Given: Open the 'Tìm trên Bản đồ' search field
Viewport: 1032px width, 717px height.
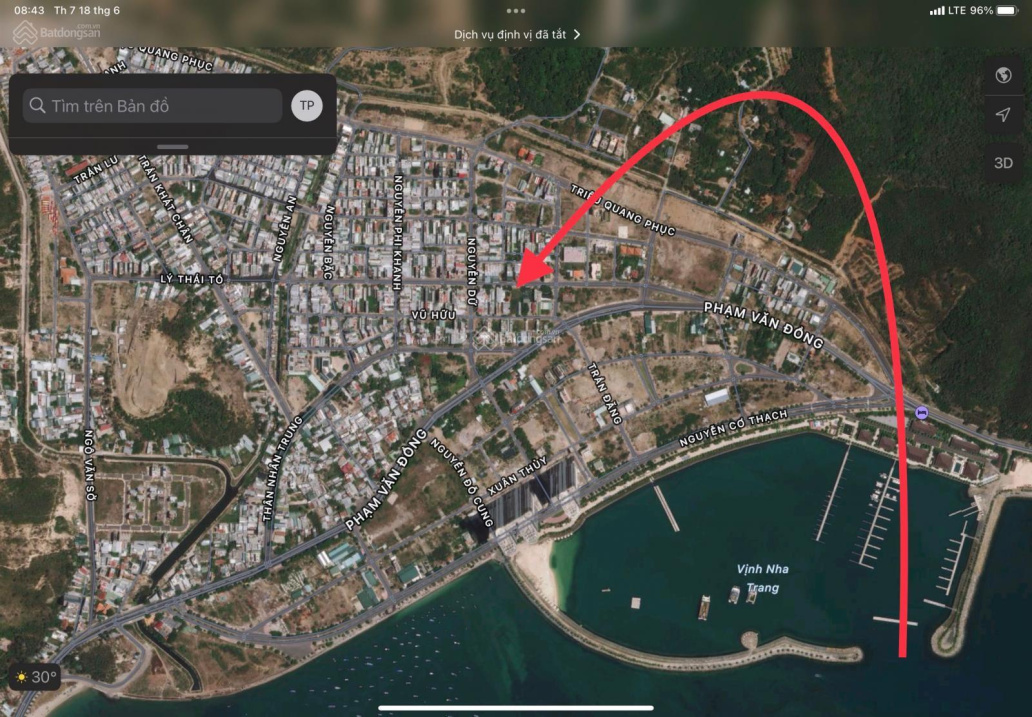Looking at the screenshot, I should (152, 106).
